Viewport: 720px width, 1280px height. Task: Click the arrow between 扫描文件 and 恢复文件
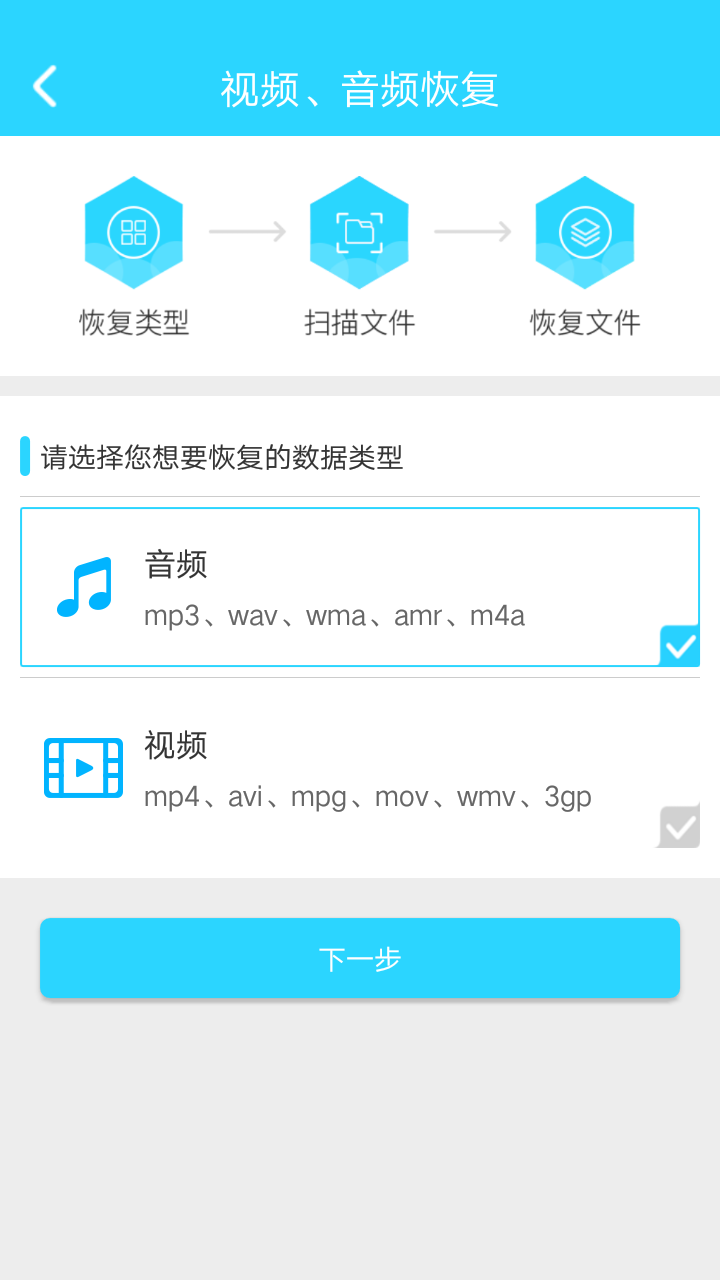point(473,232)
